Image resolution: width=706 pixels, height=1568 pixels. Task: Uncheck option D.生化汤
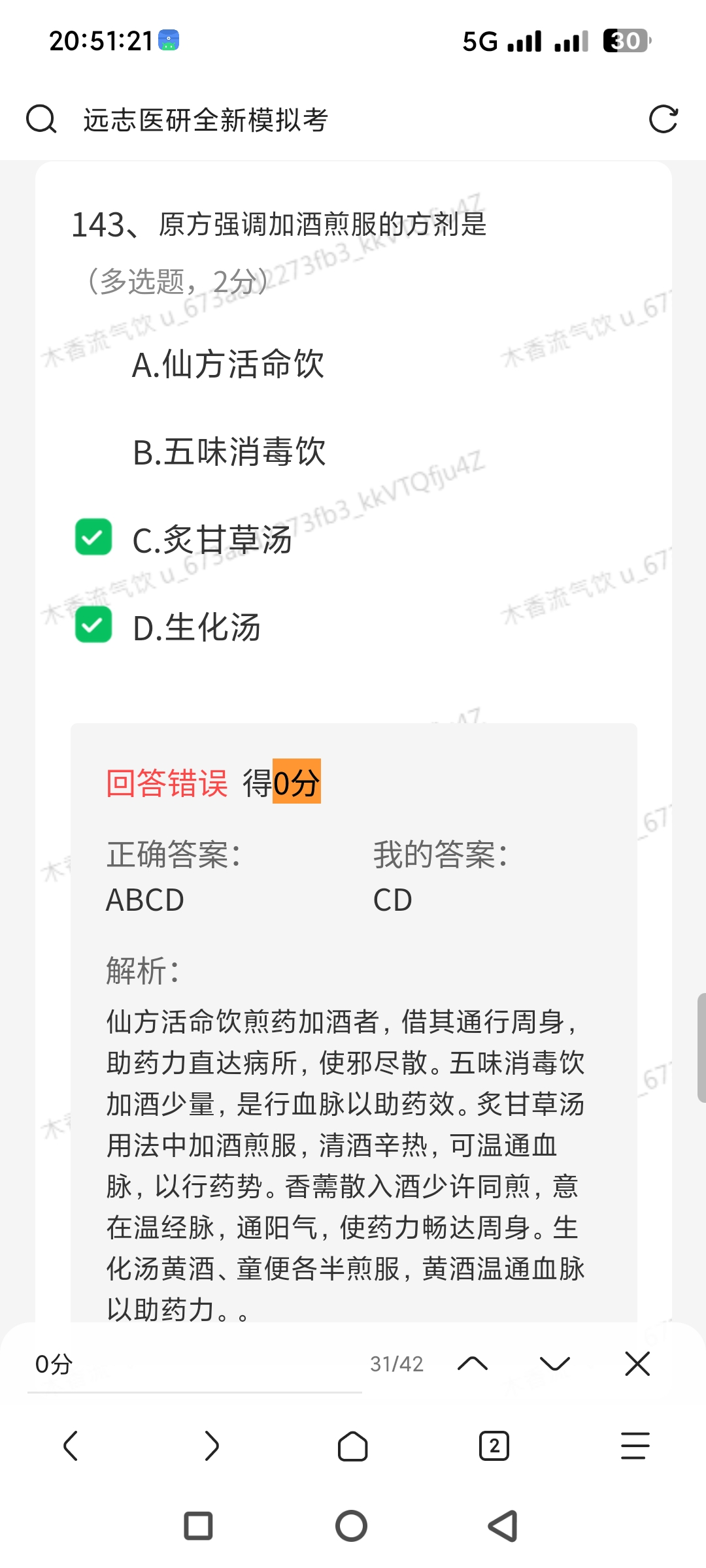coord(93,625)
